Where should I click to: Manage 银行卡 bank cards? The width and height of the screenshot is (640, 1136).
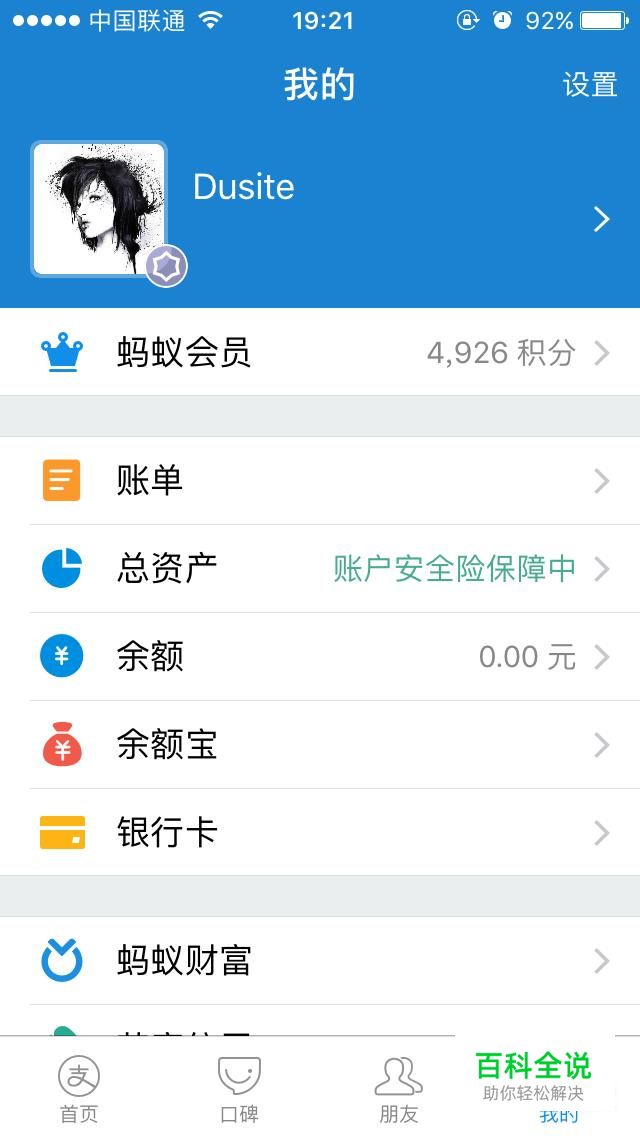(x=320, y=833)
